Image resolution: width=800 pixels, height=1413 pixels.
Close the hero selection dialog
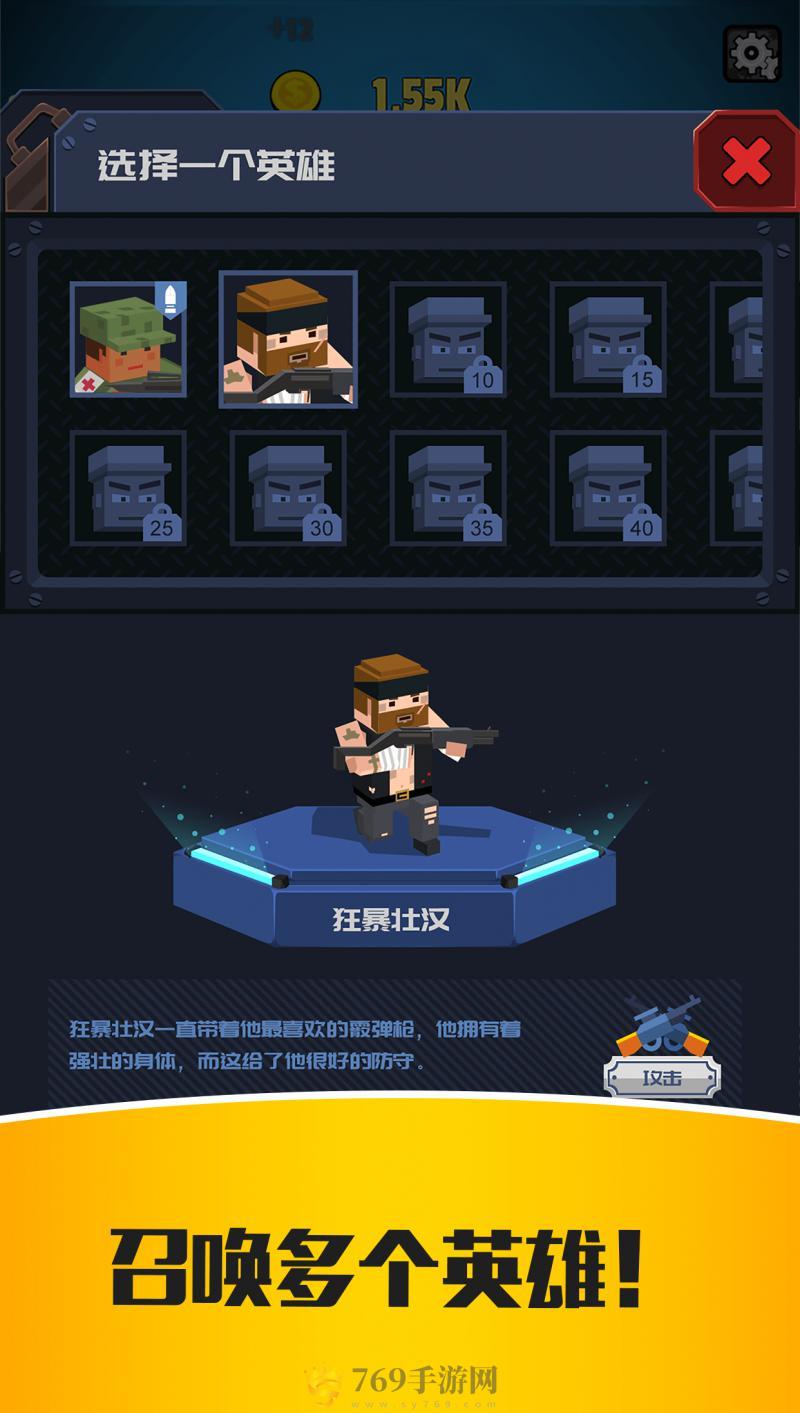746,162
